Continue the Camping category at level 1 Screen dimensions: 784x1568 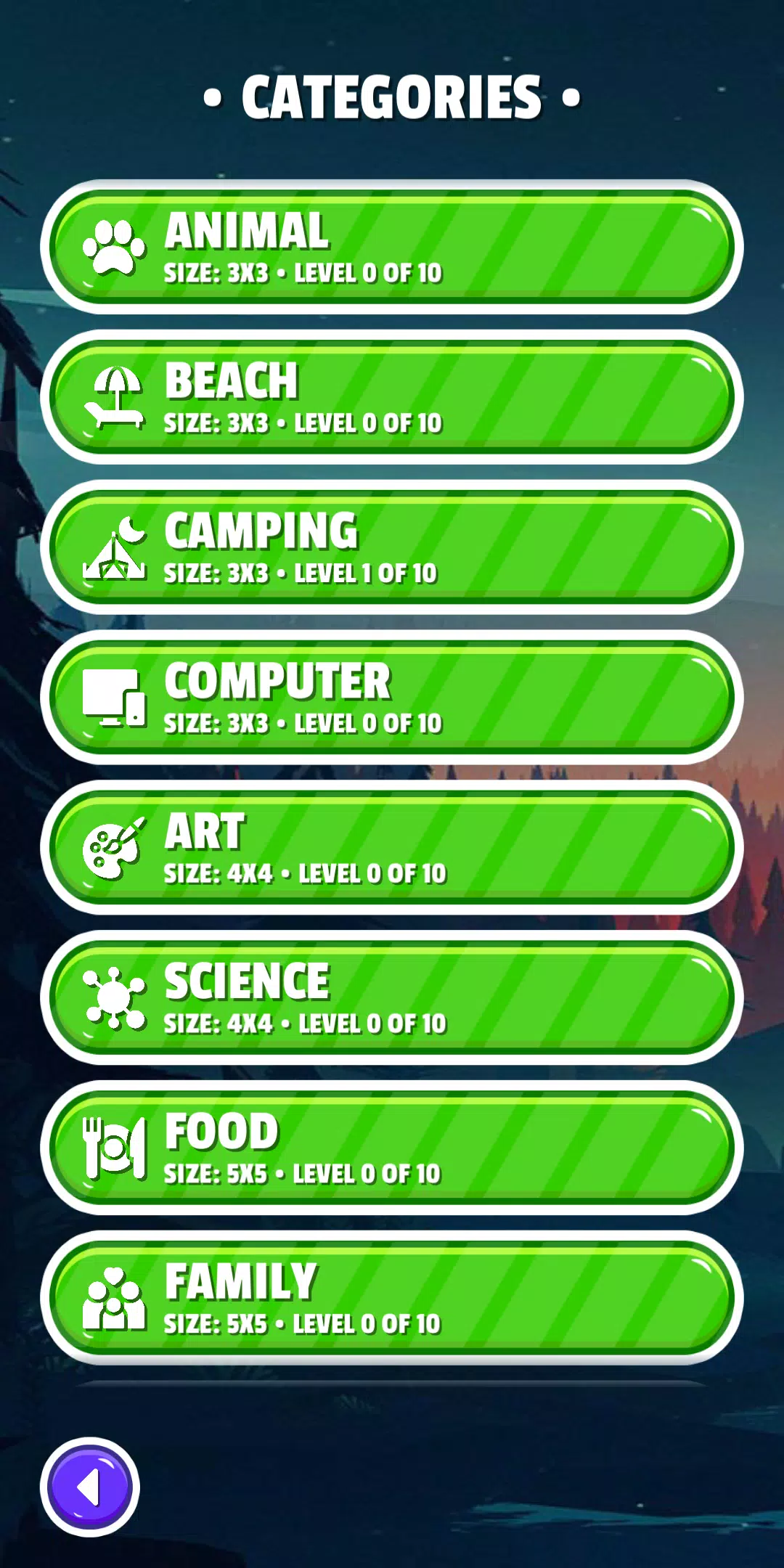coord(392,547)
